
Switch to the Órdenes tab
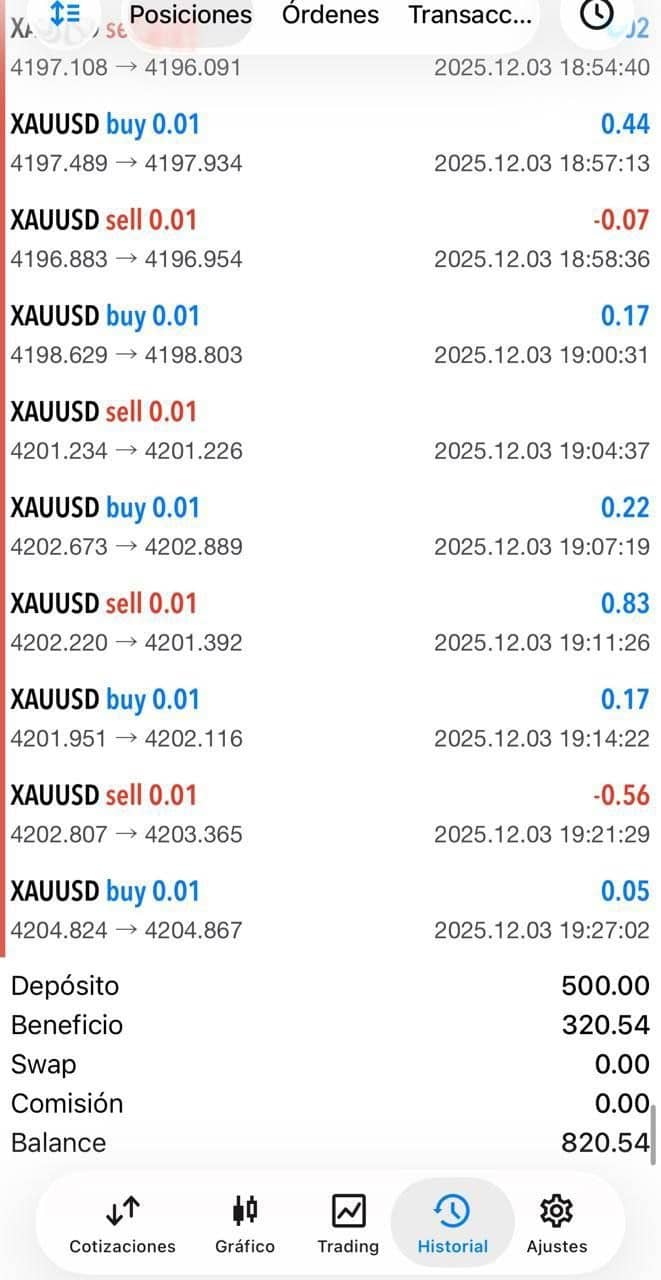[330, 15]
